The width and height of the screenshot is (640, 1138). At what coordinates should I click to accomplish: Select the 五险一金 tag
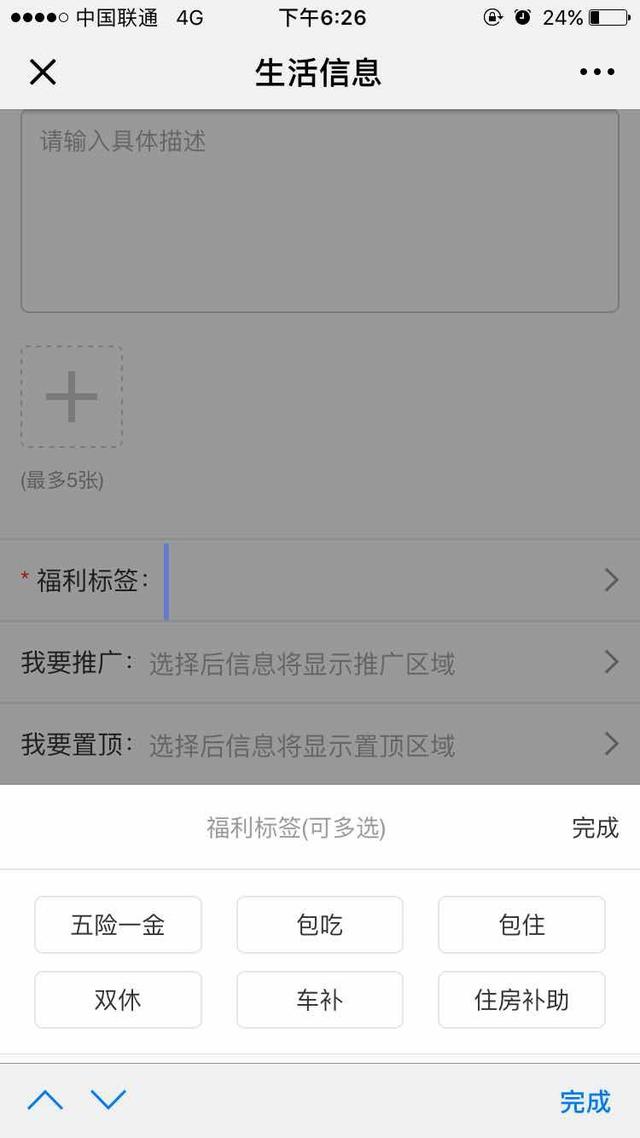click(x=118, y=925)
